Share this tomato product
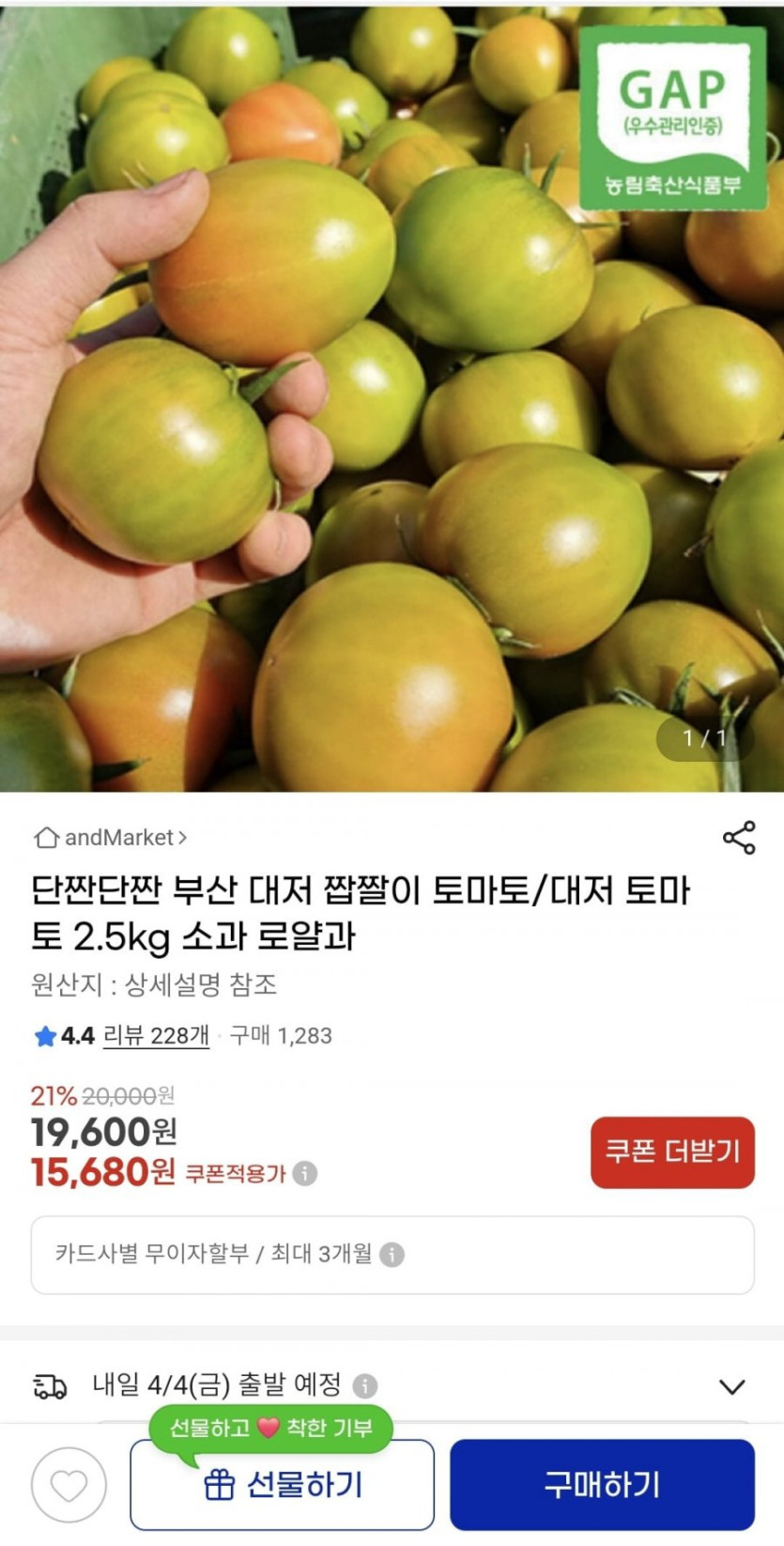Image resolution: width=784 pixels, height=1546 pixels. [x=739, y=838]
